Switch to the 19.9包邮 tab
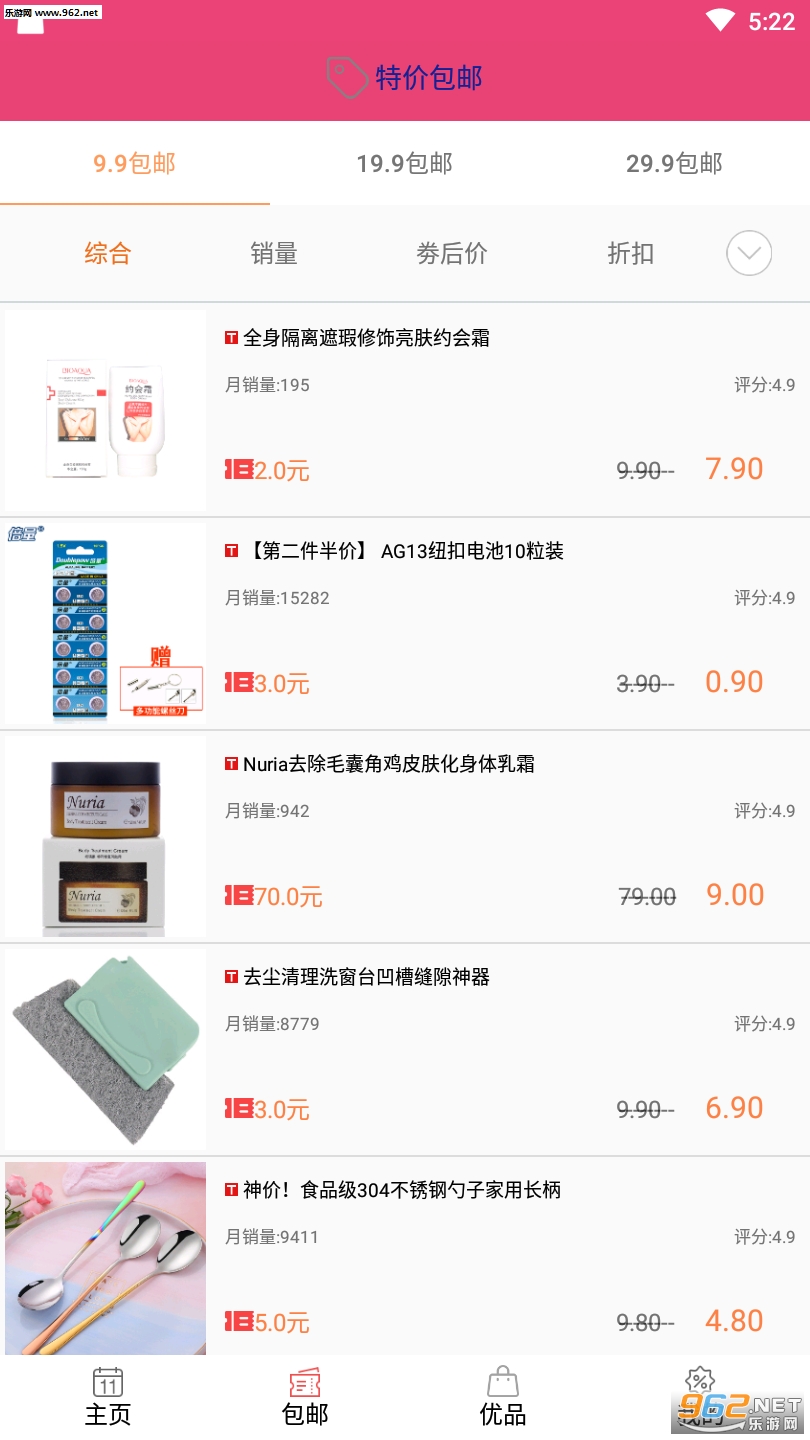The width and height of the screenshot is (810, 1440). pyautogui.click(x=405, y=164)
